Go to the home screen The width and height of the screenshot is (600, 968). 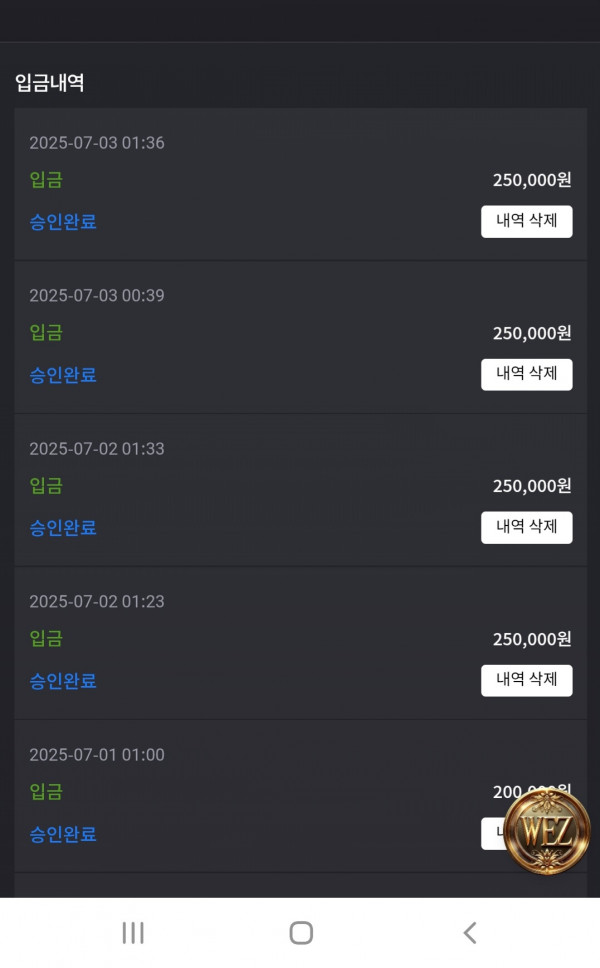pyautogui.click(x=301, y=932)
